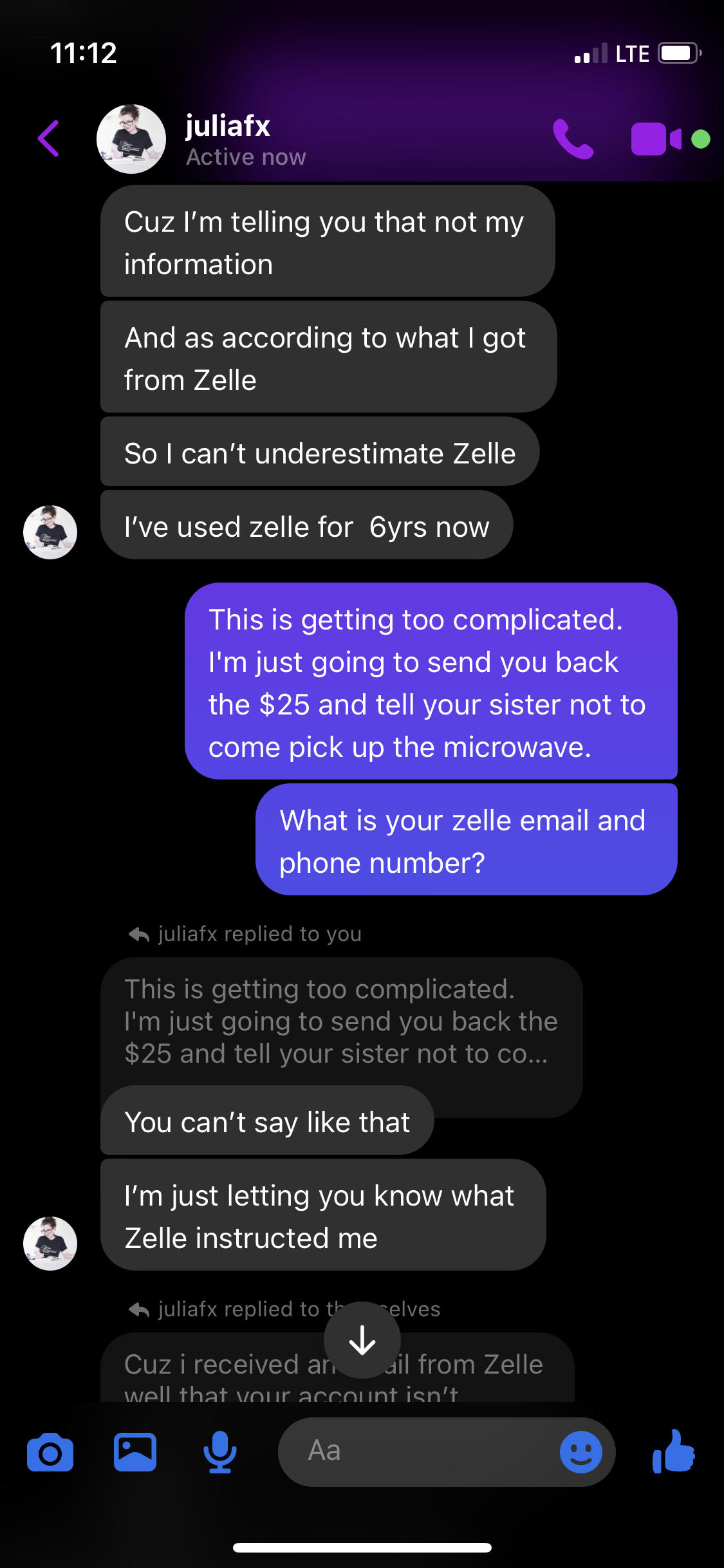The image size is (724, 1568).
Task: Start a voice call with juliafx
Action: [573, 139]
